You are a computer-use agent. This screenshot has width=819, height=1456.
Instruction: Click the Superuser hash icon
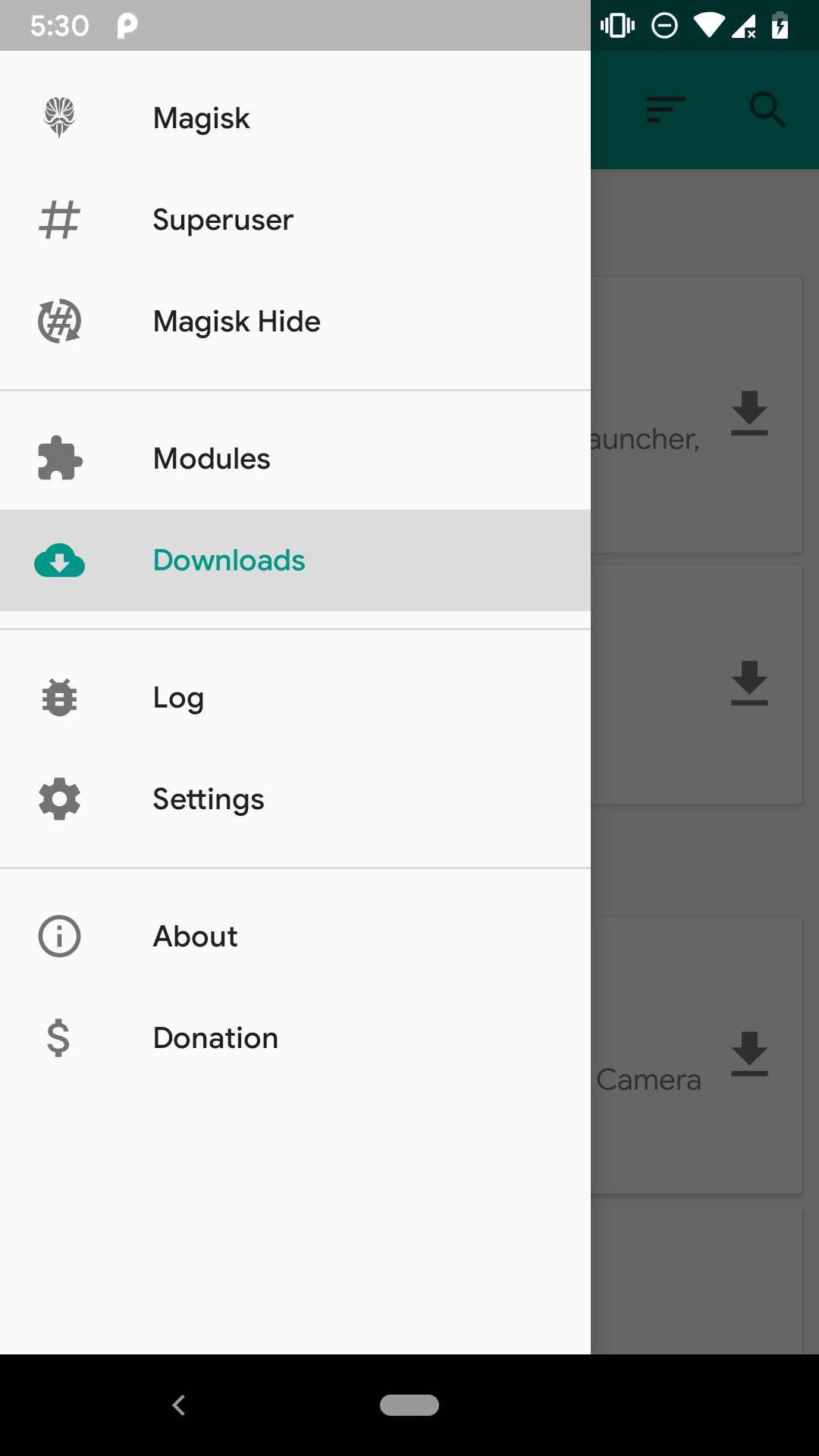[58, 220]
